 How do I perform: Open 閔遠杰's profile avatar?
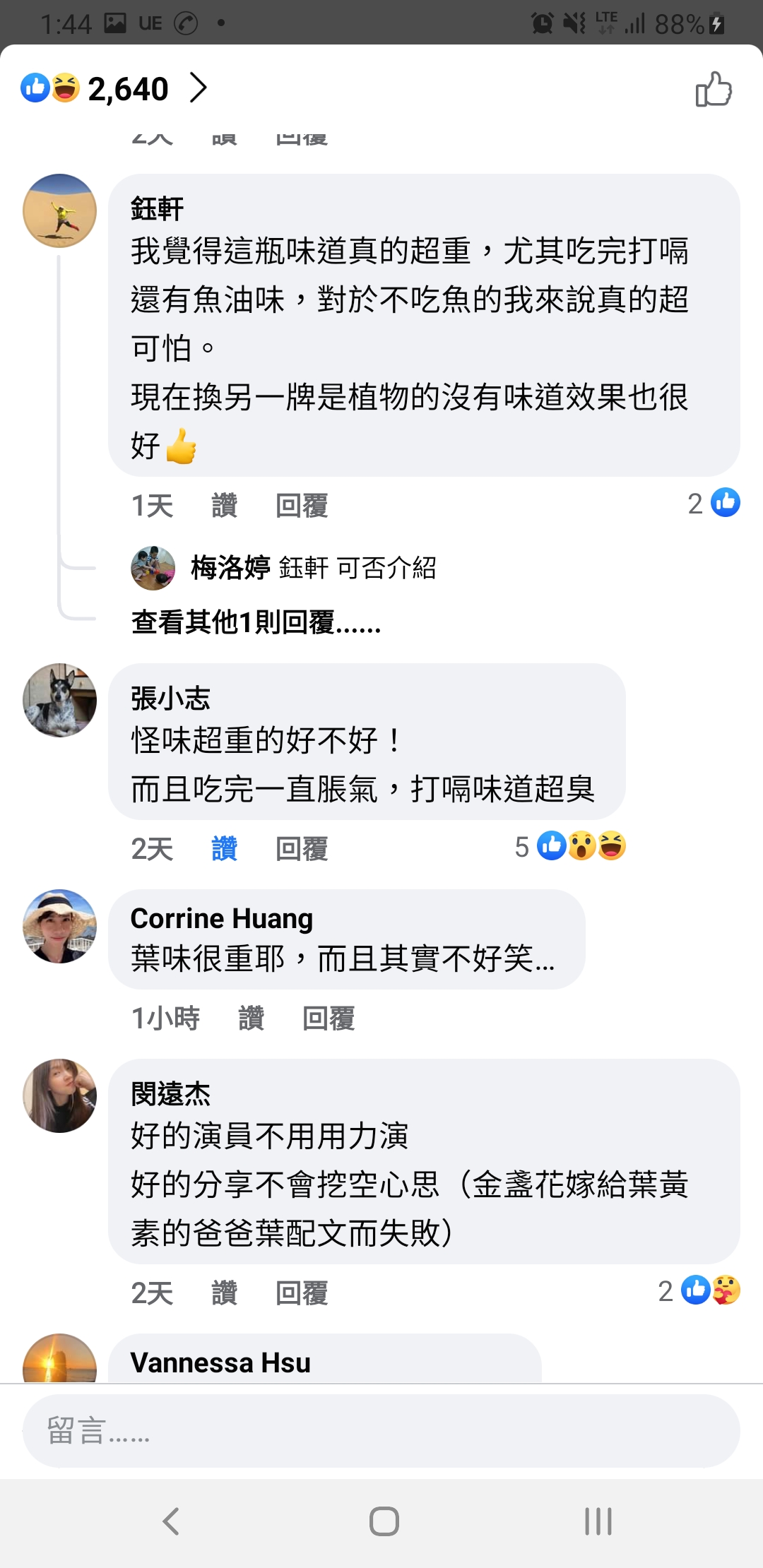point(60,1095)
